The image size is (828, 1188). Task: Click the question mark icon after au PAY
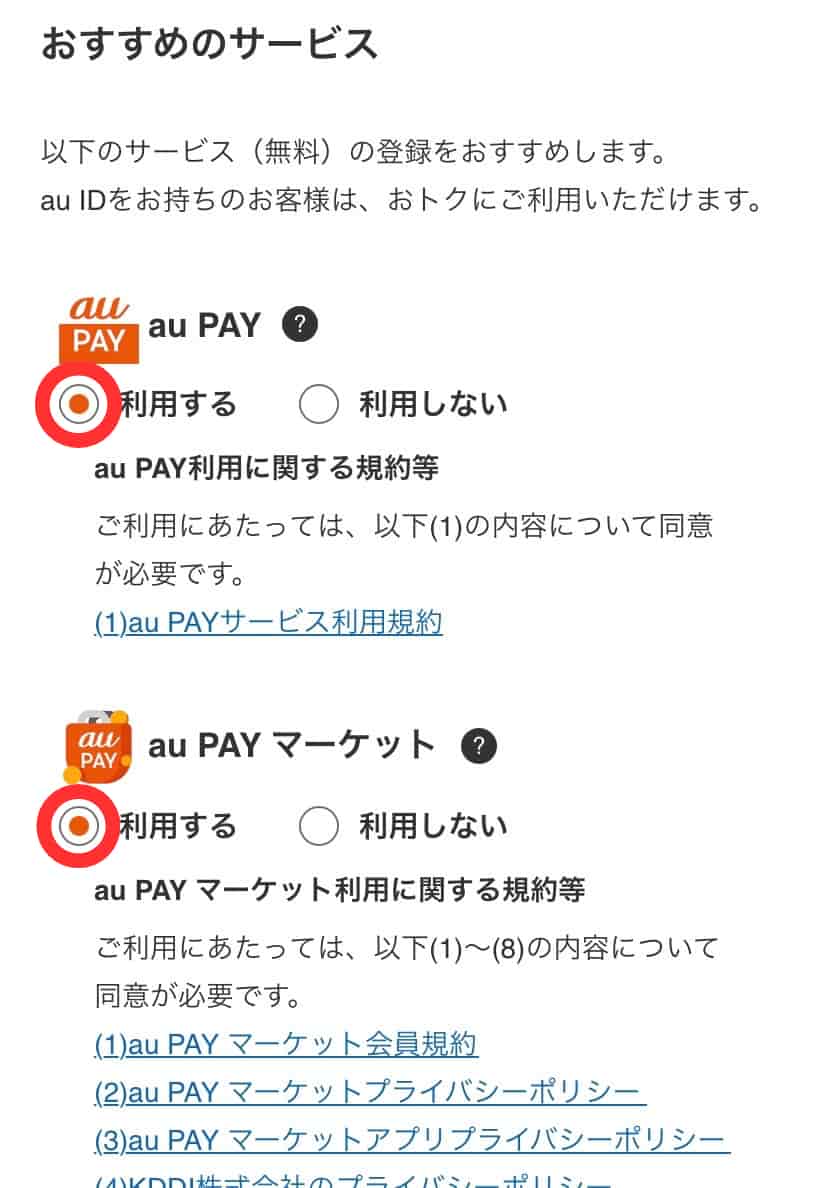pos(300,324)
